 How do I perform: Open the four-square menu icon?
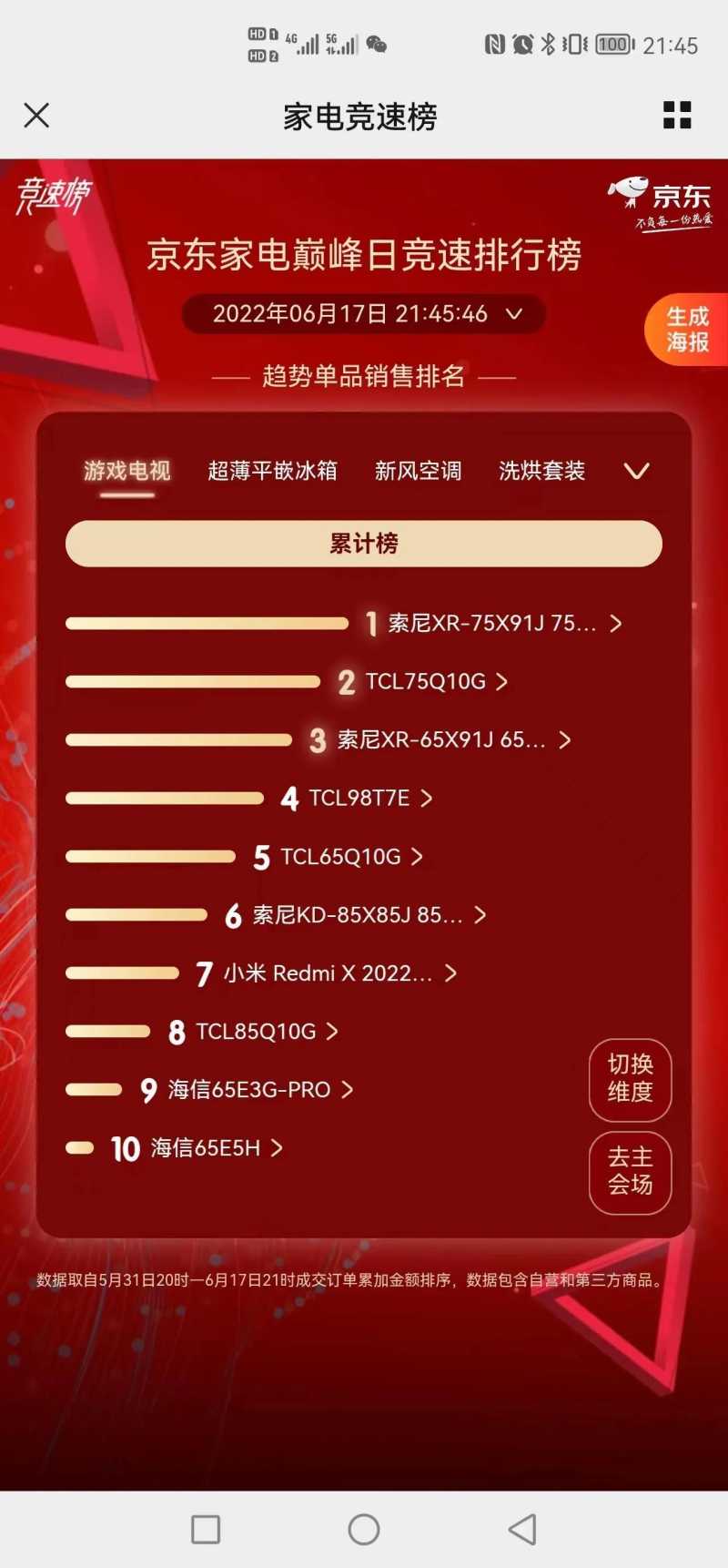click(x=677, y=116)
